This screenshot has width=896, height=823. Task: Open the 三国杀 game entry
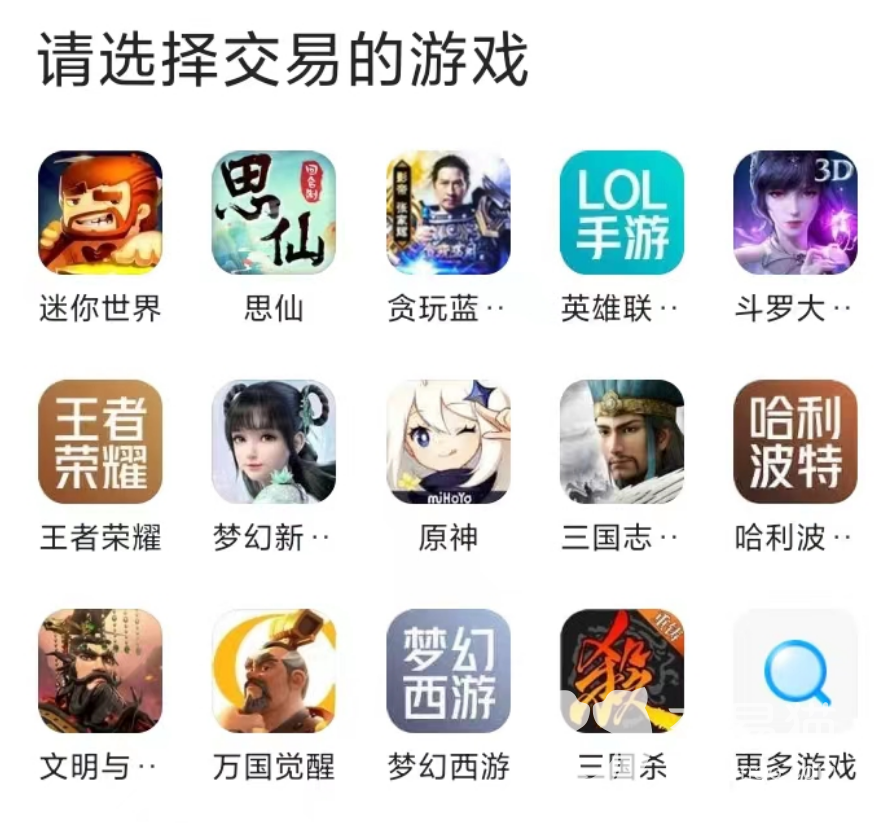tap(621, 670)
